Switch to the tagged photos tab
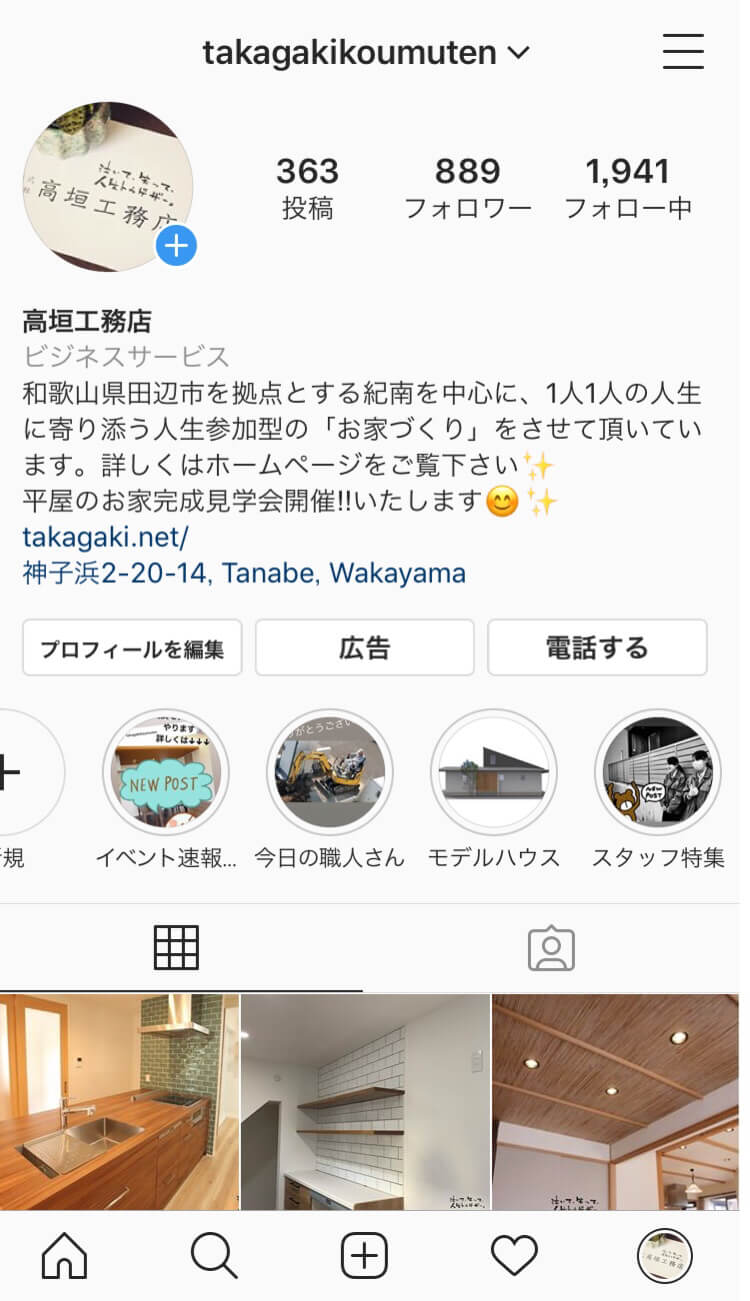750x1301 pixels. (x=551, y=948)
